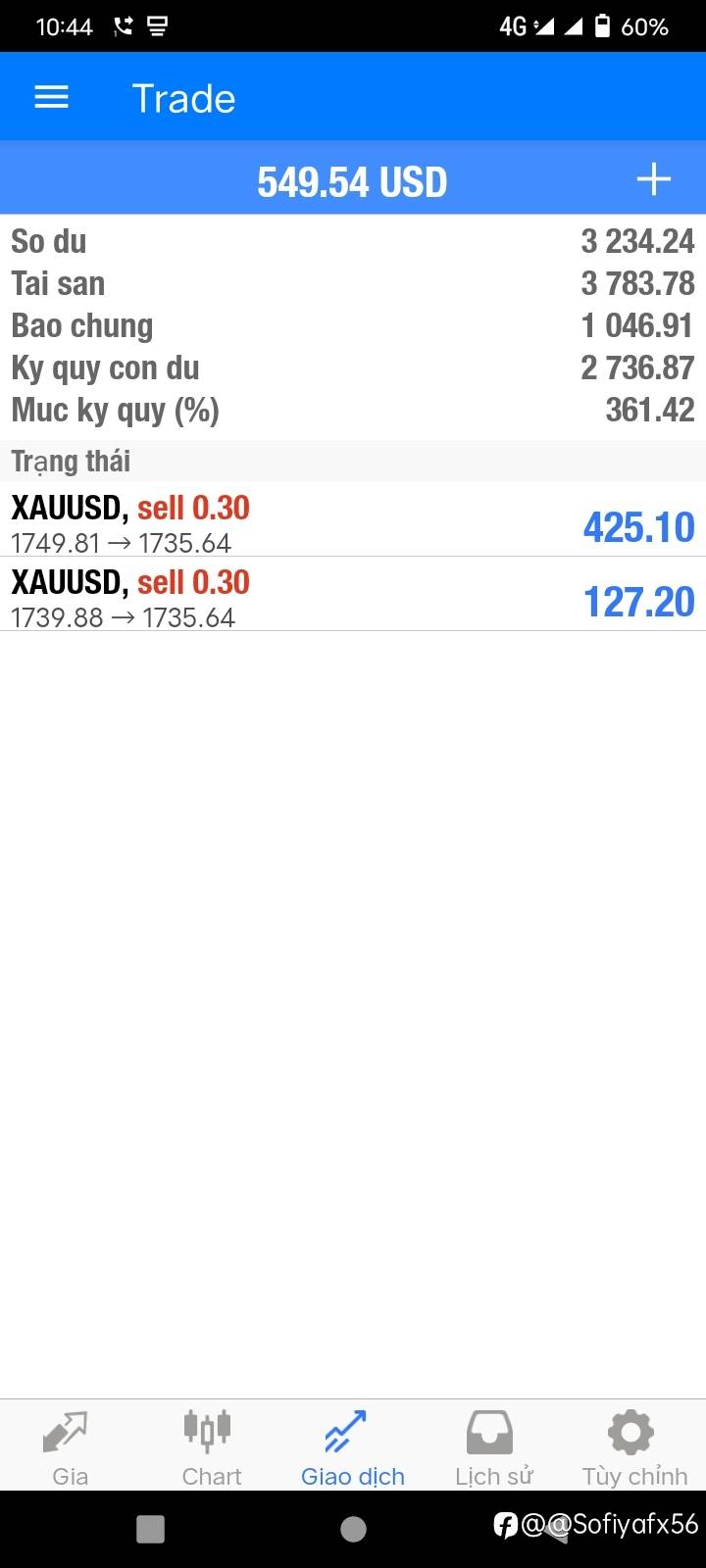This screenshot has width=706, height=1568.
Task: Go to the Lịch sử tab
Action: (x=494, y=1445)
